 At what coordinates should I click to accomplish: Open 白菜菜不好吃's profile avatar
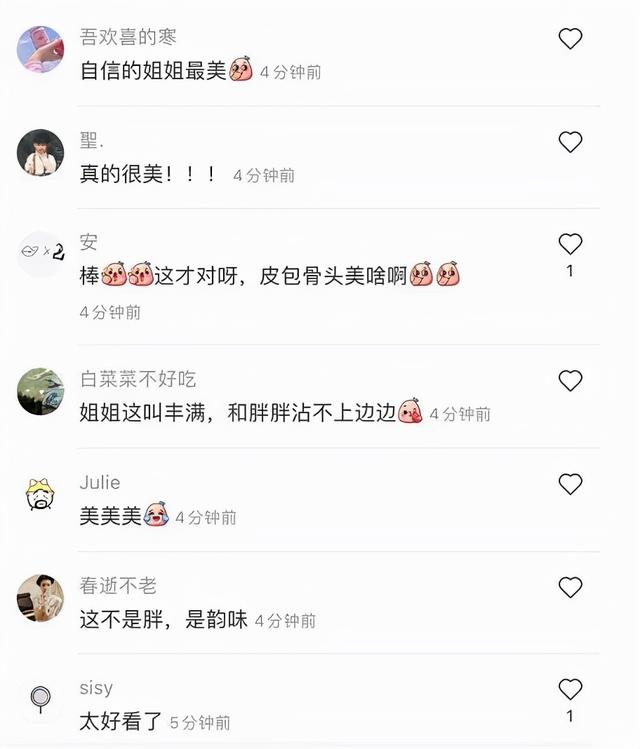[41, 391]
